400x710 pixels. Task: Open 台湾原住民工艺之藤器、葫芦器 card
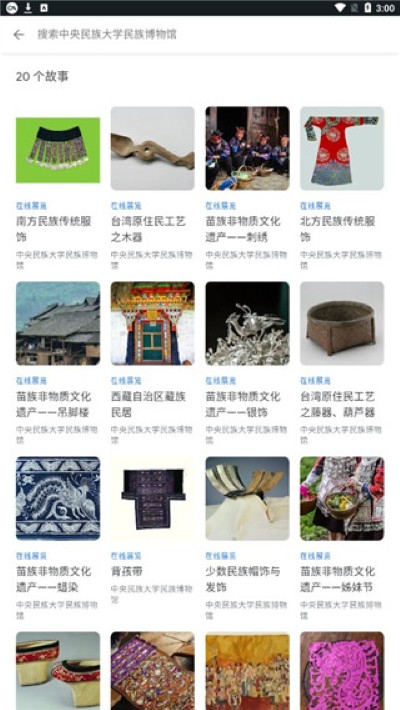tap(342, 364)
